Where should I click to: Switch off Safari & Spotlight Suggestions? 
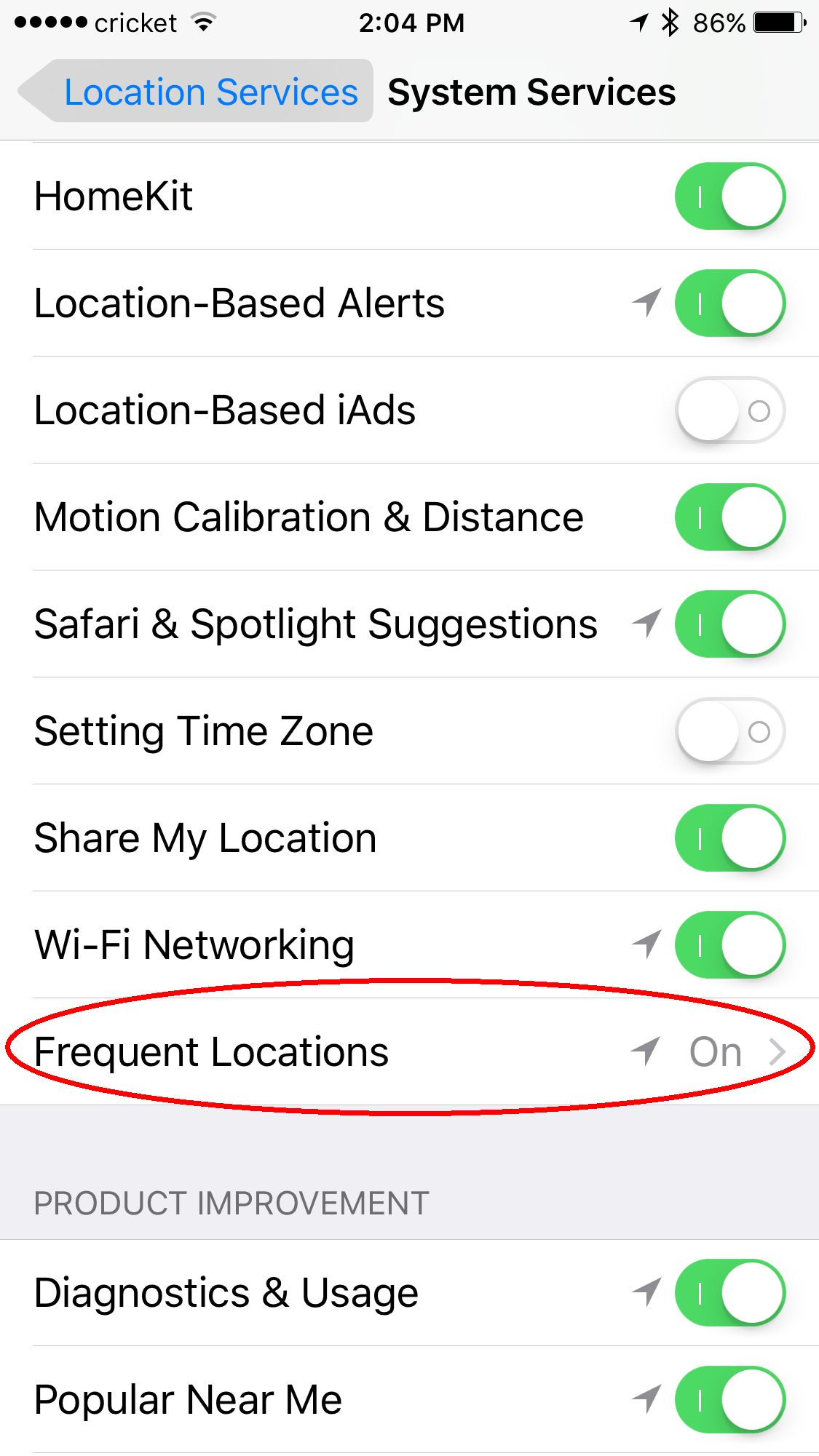pos(730,624)
